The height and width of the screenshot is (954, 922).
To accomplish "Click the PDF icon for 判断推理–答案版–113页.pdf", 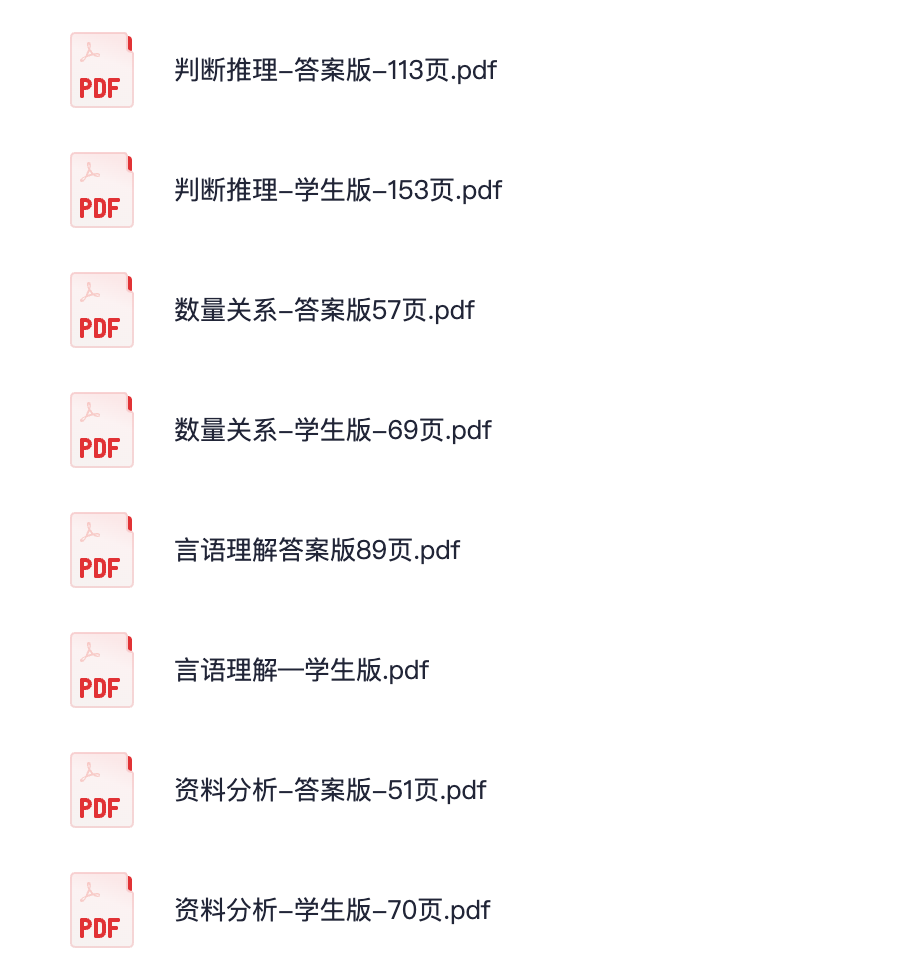I will pyautogui.click(x=101, y=70).
